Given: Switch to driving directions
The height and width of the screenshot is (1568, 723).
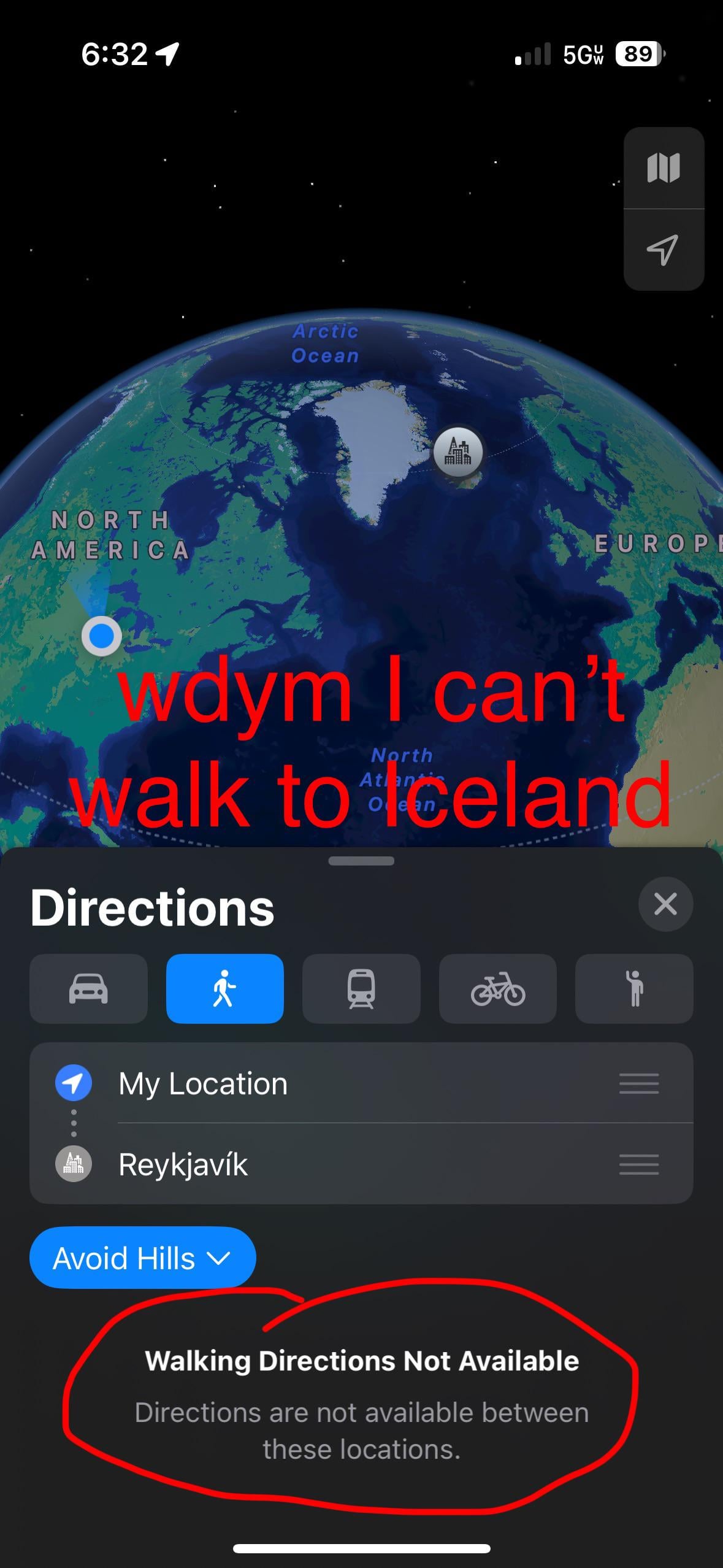Looking at the screenshot, I should tap(88, 989).
